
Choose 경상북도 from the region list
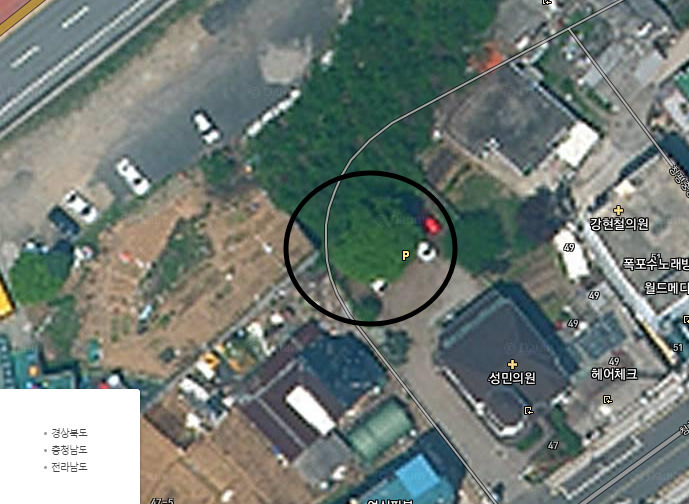(x=69, y=433)
